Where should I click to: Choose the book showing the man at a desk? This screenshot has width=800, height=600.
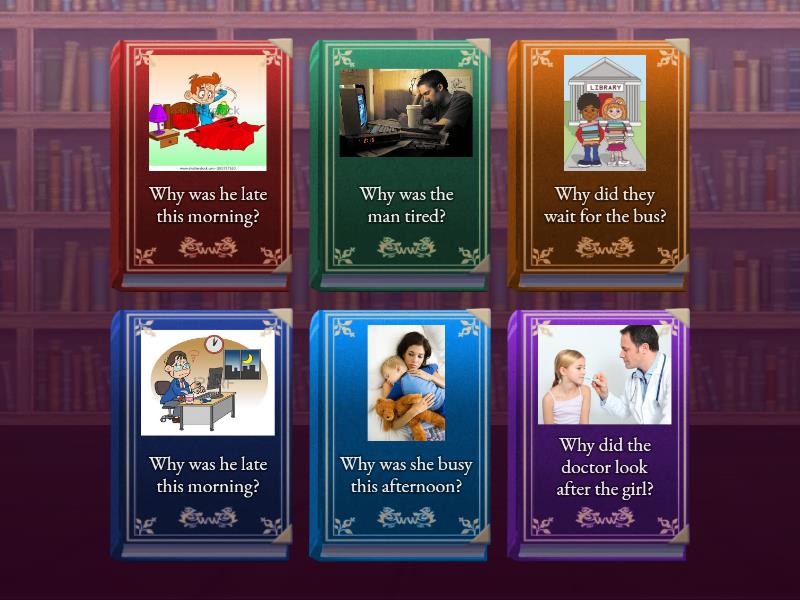[207, 435]
